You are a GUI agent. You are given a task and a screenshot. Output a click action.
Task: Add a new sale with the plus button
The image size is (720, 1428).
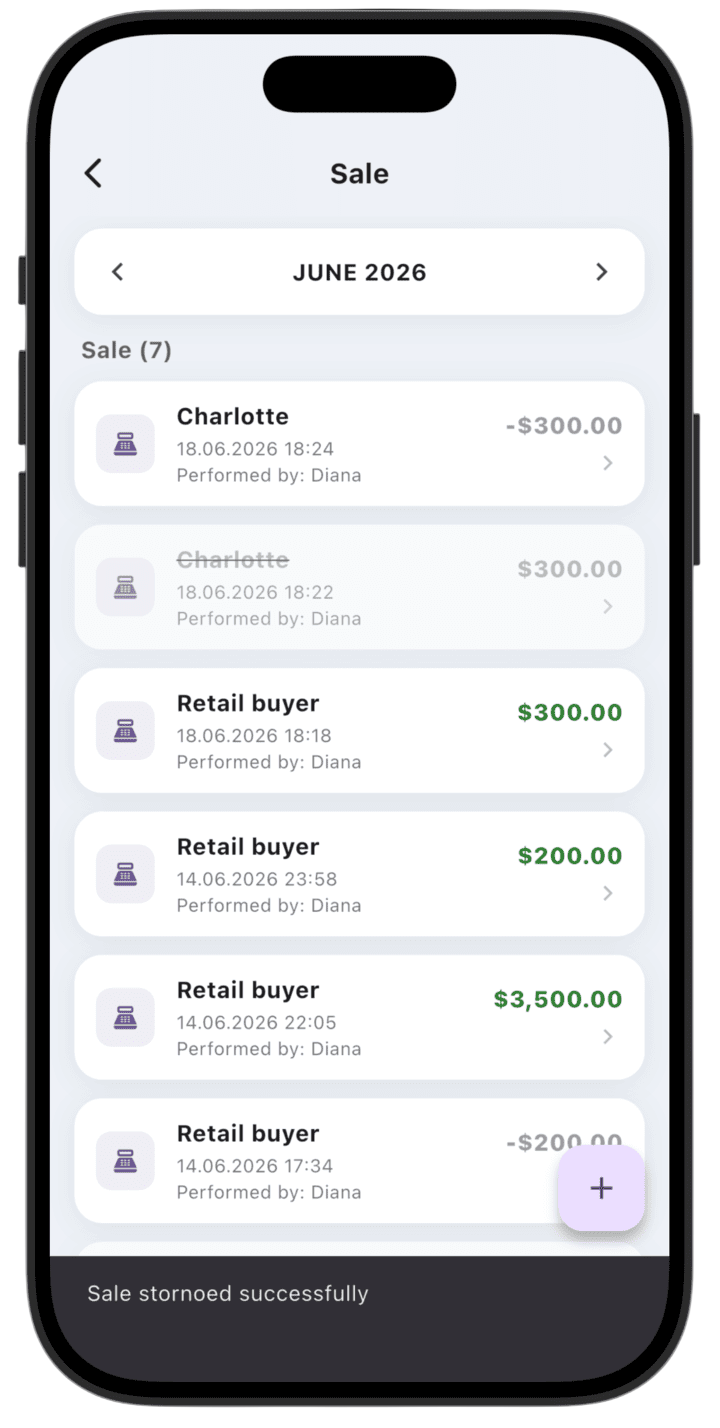[601, 1188]
